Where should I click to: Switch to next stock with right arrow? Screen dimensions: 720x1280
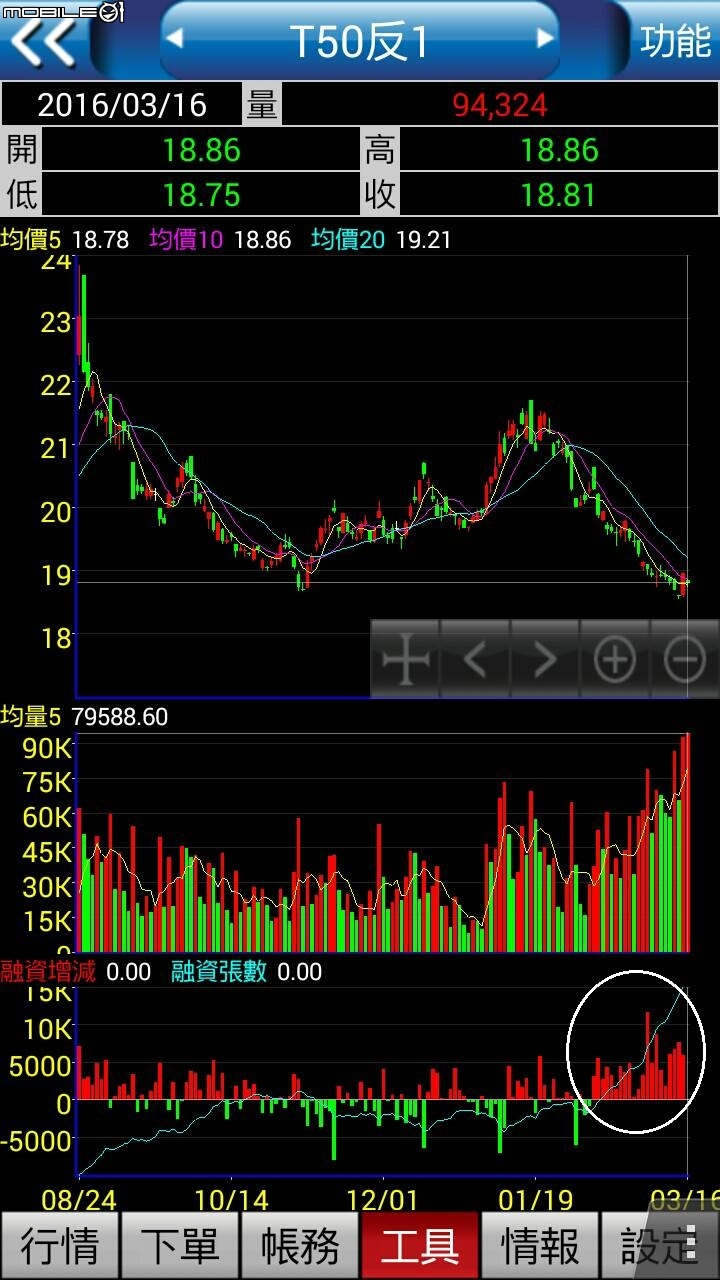point(545,39)
